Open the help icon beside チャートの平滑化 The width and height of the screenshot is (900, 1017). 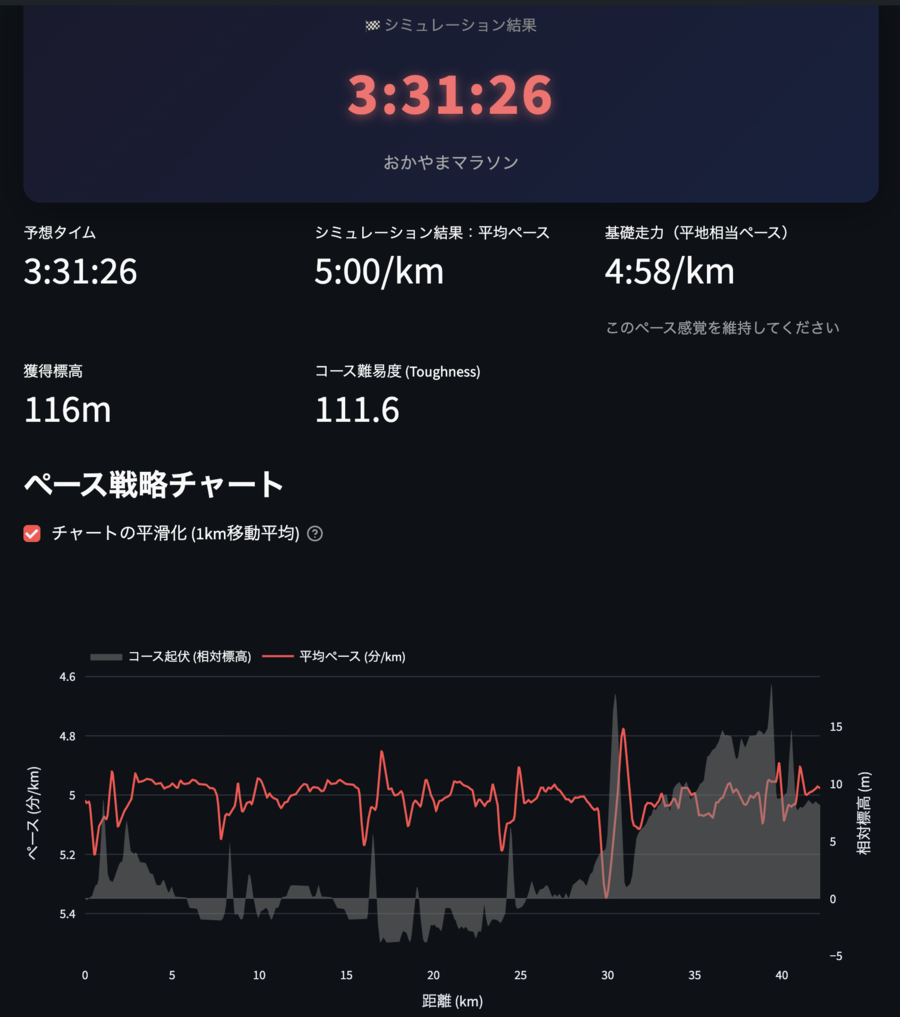(x=315, y=534)
